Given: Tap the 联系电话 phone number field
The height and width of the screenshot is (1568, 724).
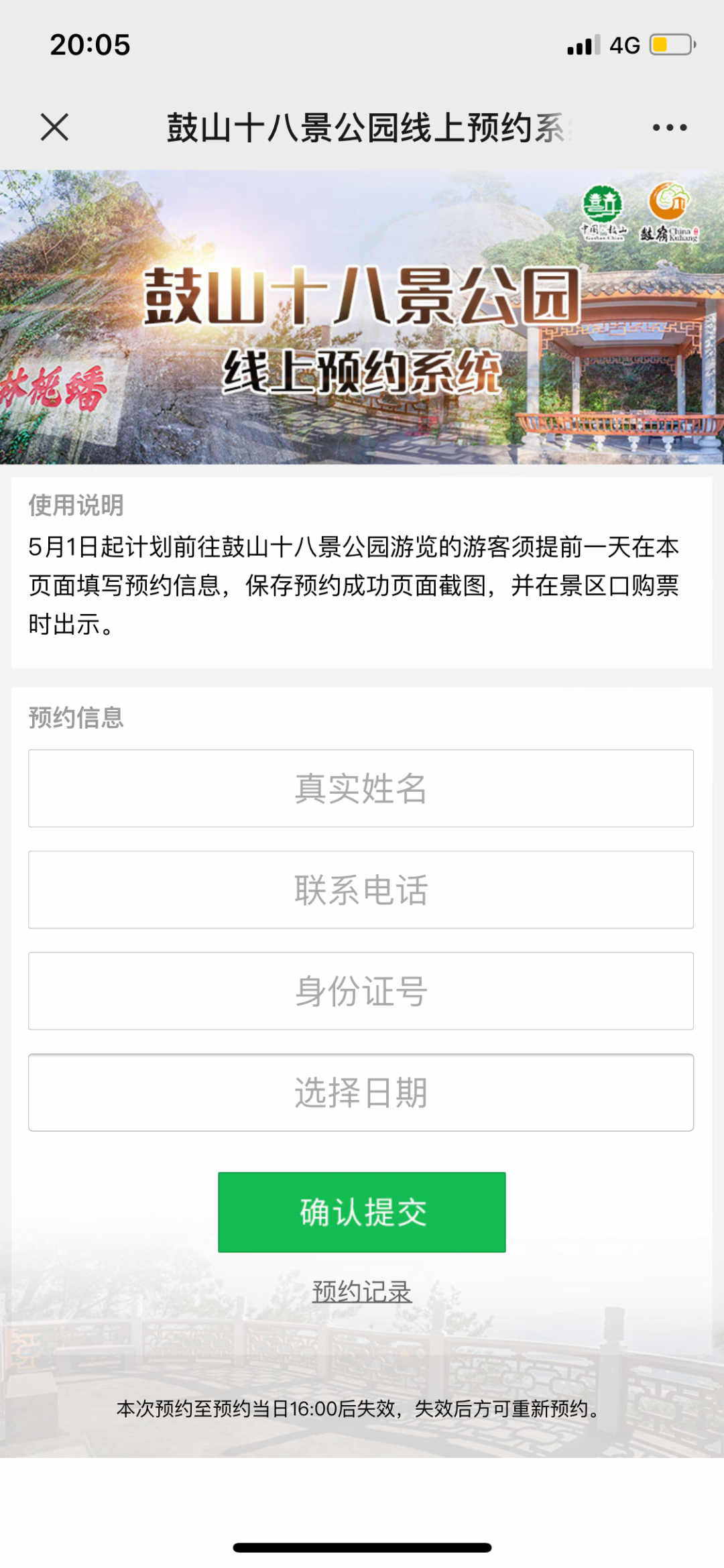Looking at the screenshot, I should (x=361, y=890).
